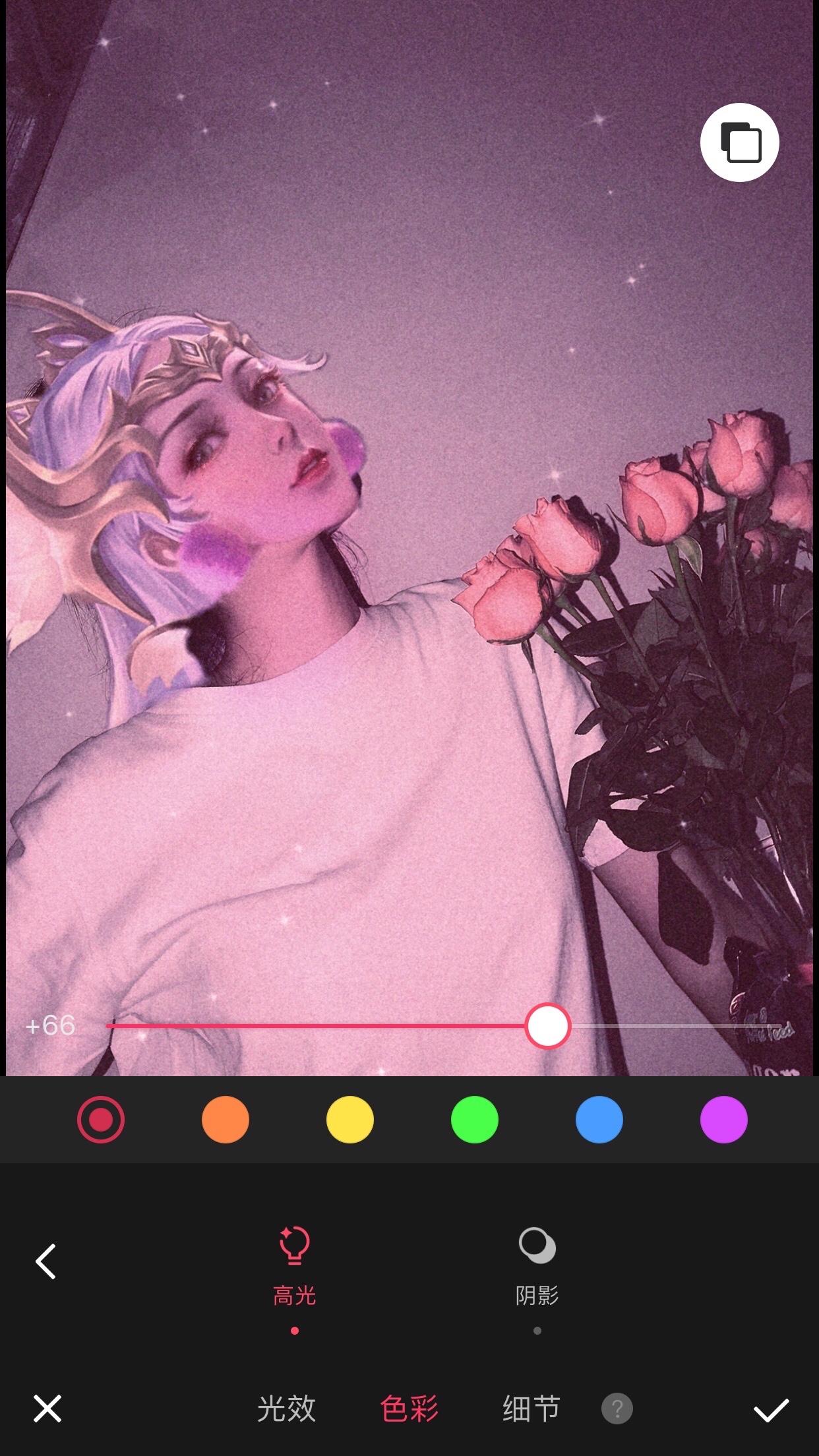Switch to the 色彩 tab
Image resolution: width=819 pixels, height=1456 pixels.
409,1409
